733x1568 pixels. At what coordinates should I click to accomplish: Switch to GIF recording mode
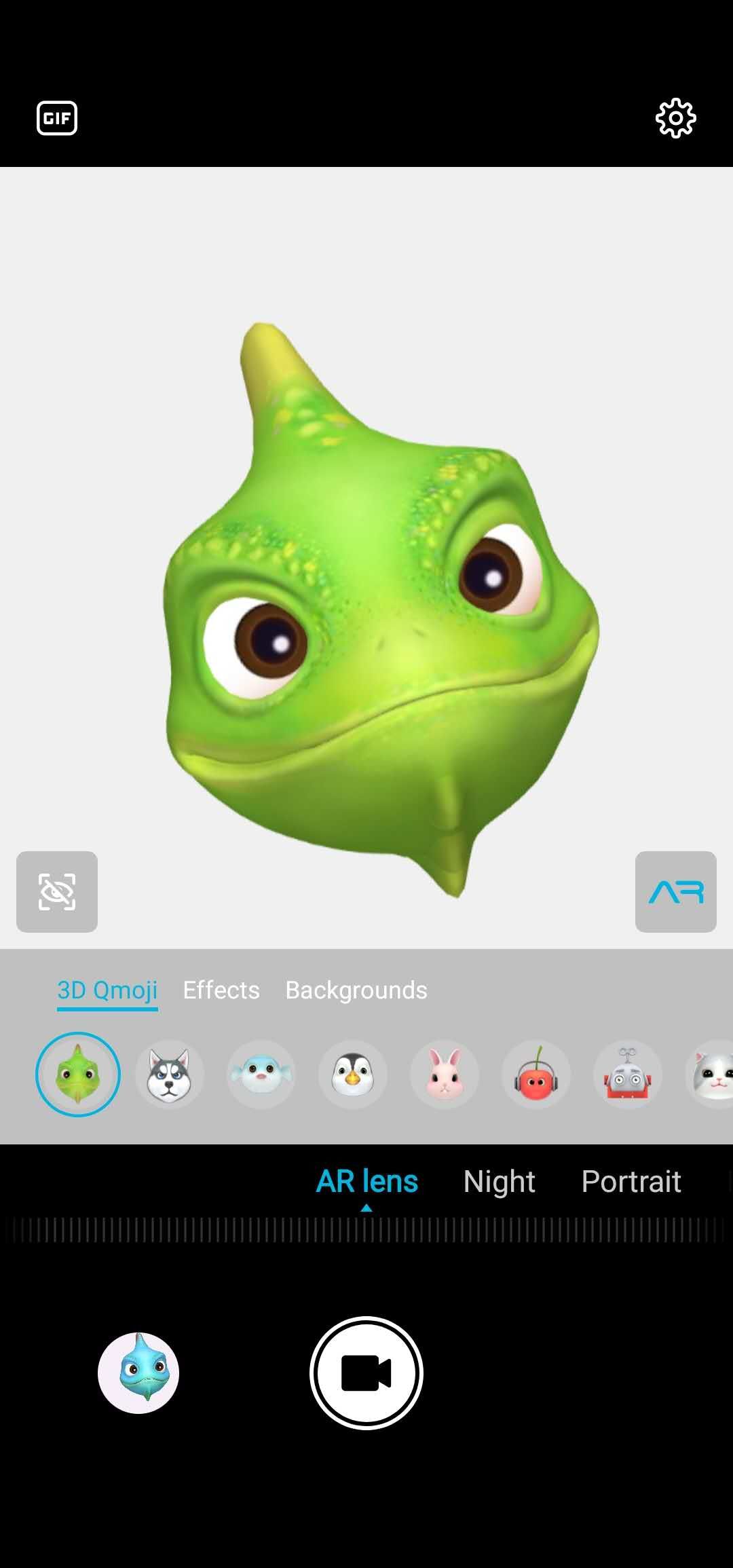(57, 119)
